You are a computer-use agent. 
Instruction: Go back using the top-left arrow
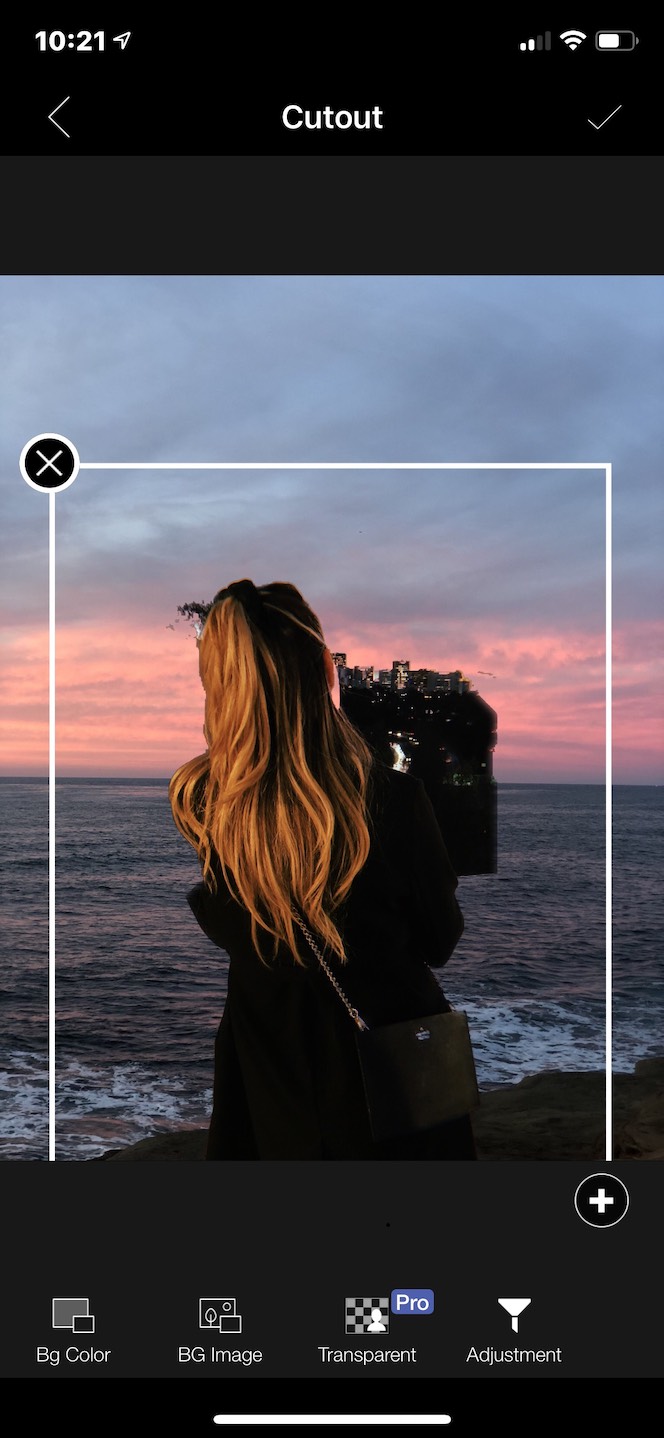pyautogui.click(x=59, y=117)
